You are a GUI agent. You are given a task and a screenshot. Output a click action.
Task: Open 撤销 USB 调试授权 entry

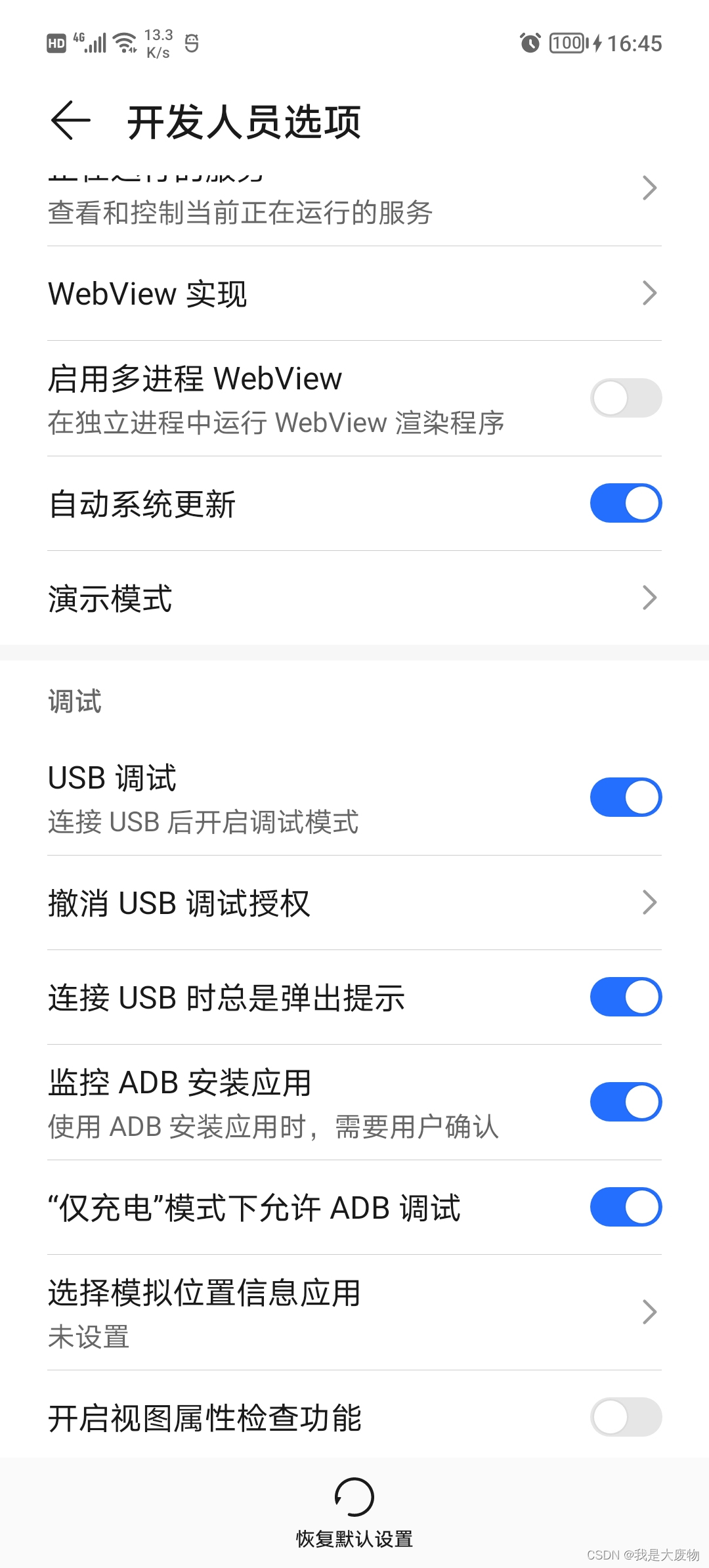click(x=649, y=903)
